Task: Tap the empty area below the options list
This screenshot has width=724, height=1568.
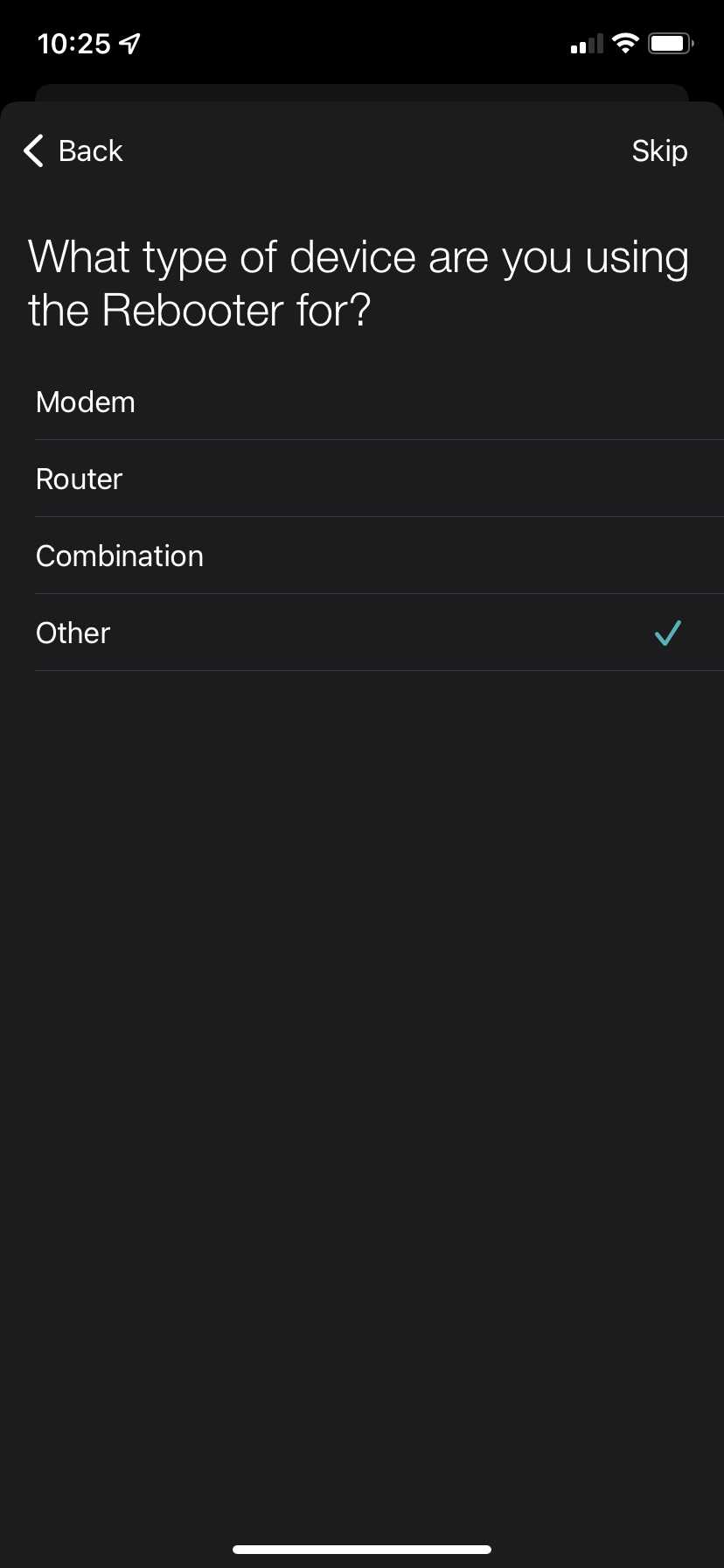Action: pos(362,962)
